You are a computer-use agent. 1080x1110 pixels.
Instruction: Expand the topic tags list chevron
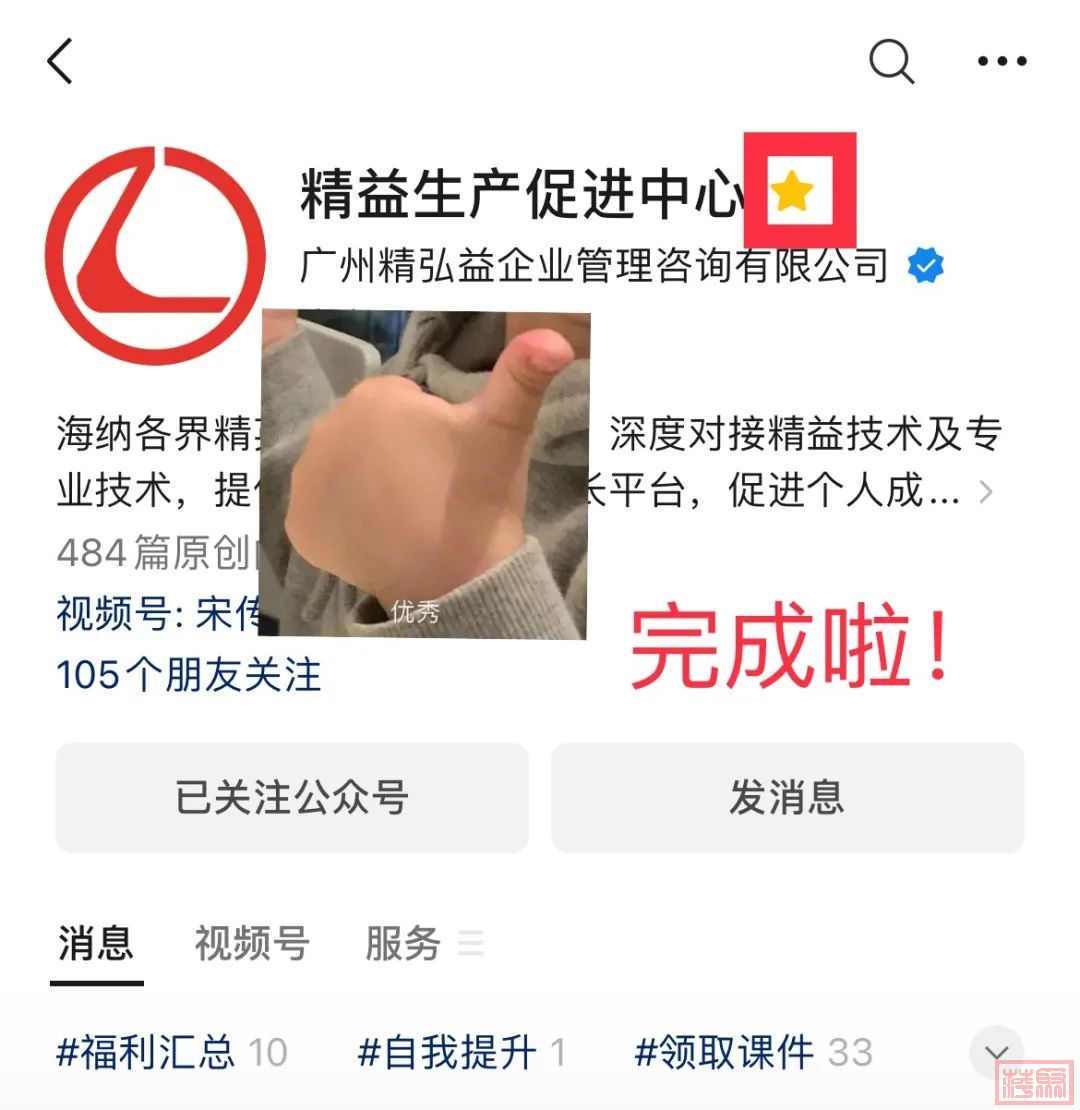point(996,1052)
